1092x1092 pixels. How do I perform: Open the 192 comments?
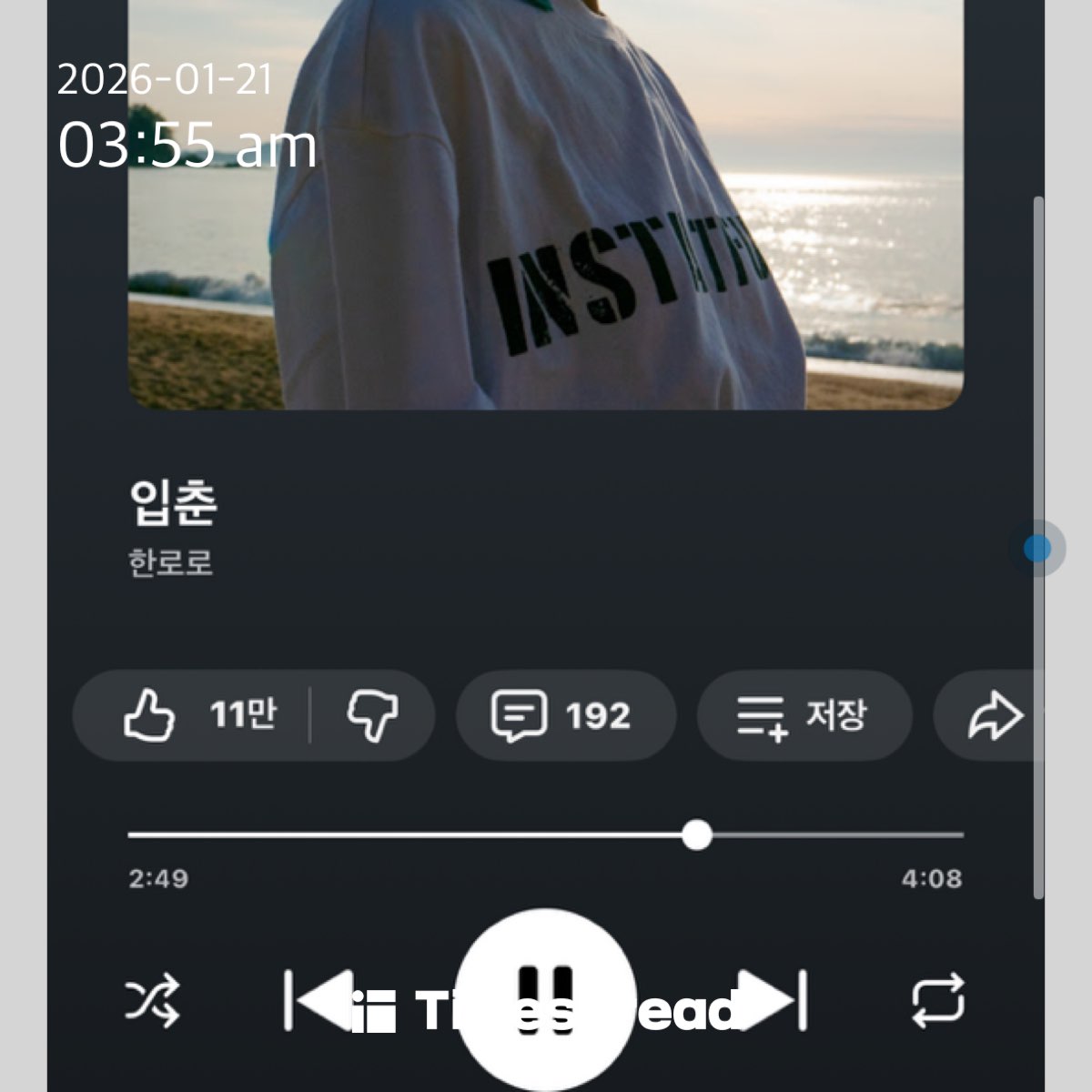point(565,715)
